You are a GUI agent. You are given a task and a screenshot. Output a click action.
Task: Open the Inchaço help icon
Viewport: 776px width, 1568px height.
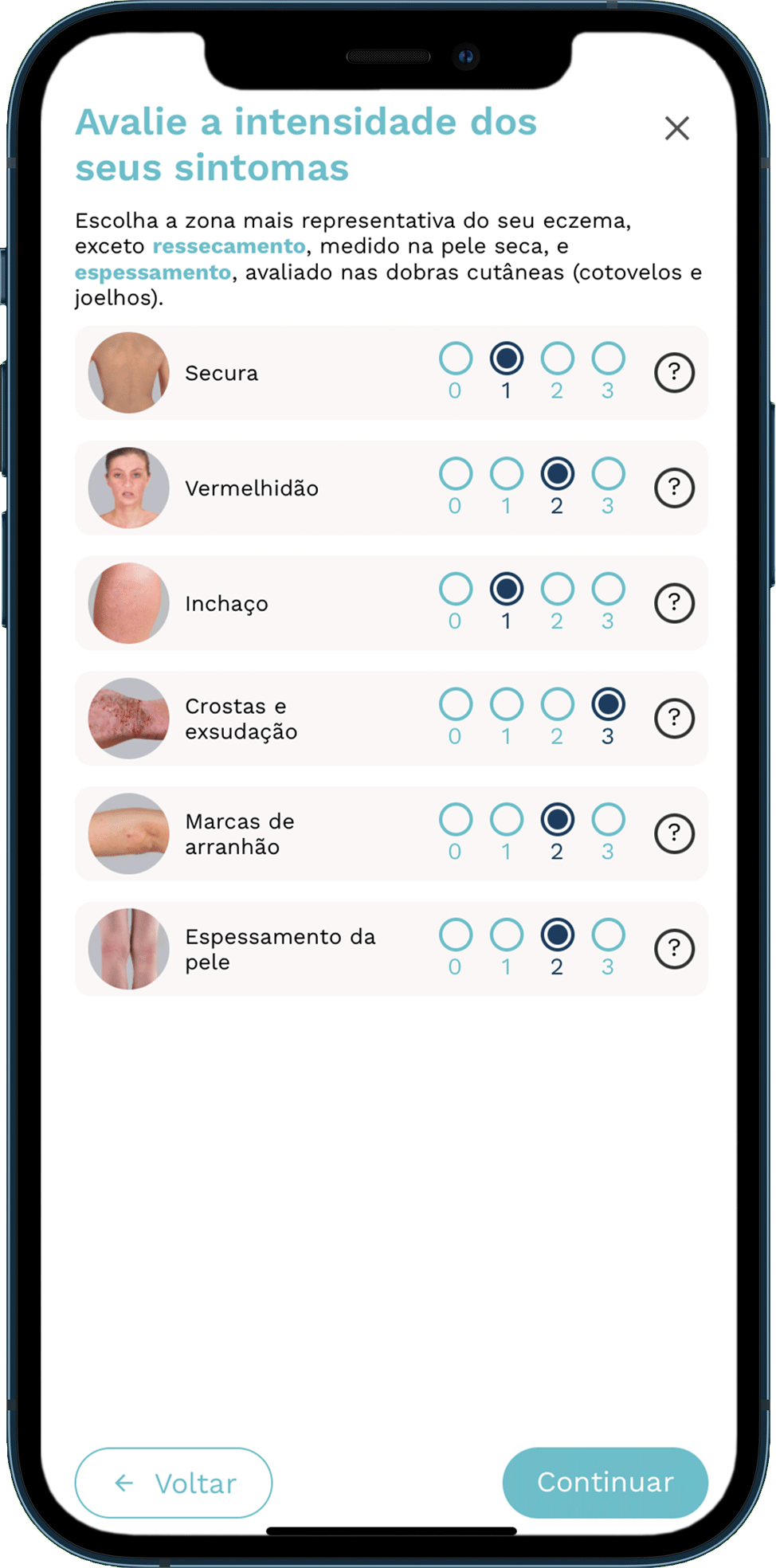click(674, 603)
